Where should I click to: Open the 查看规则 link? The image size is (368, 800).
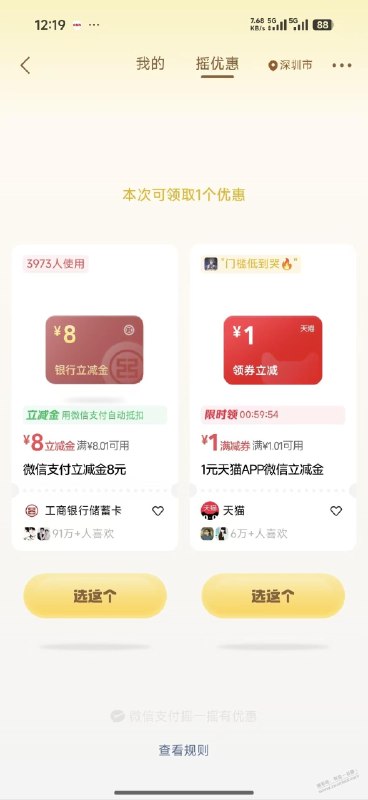(x=184, y=750)
